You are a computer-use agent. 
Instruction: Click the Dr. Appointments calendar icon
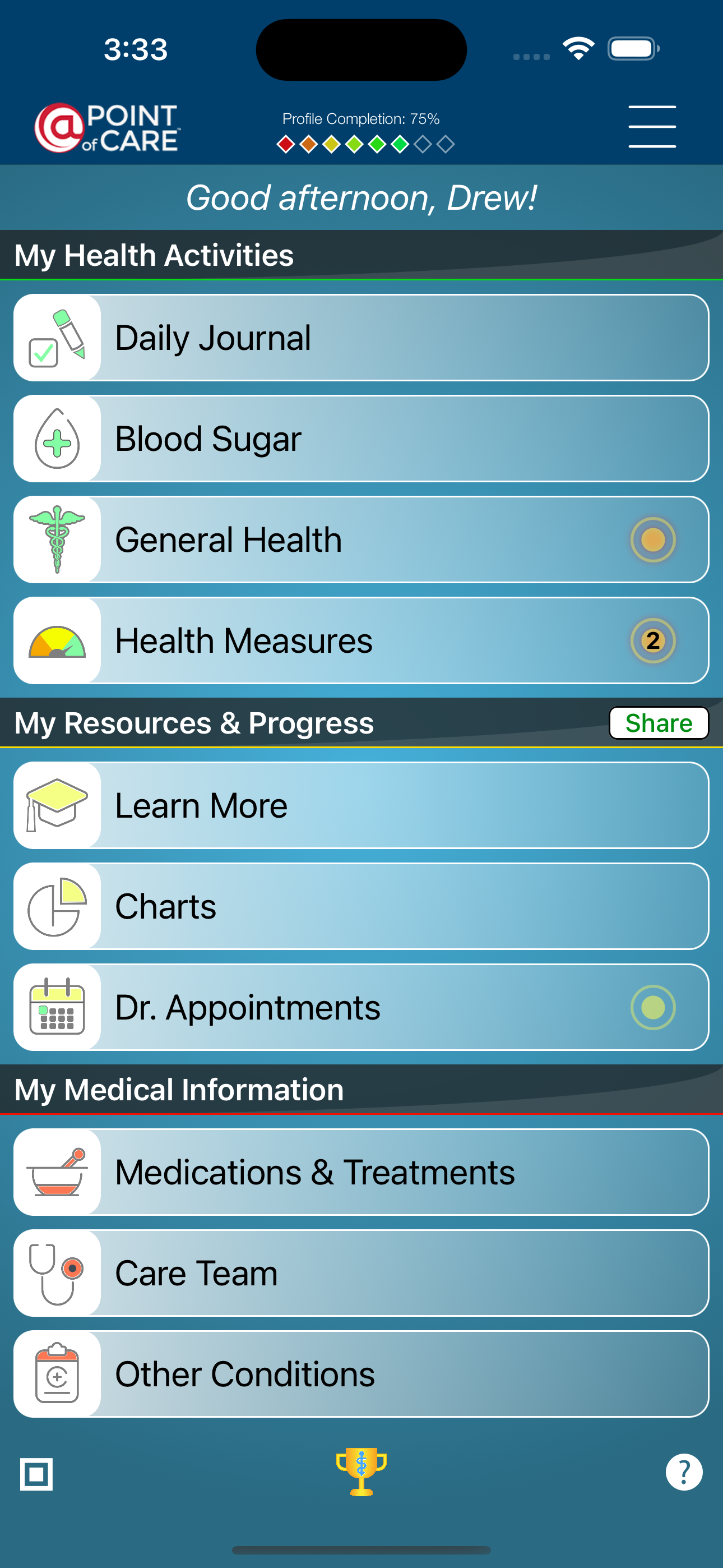click(x=57, y=1007)
